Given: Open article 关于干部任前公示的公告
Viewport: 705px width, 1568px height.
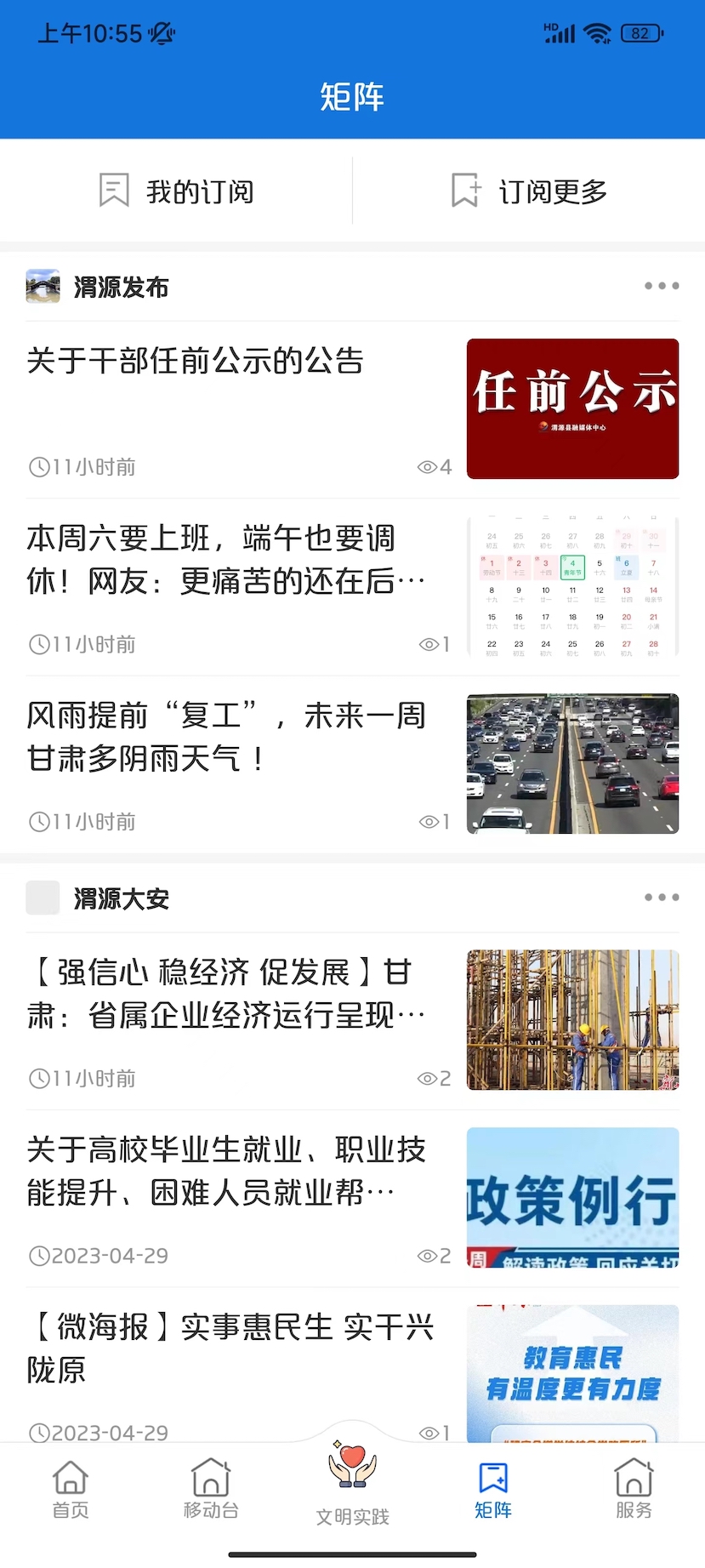Looking at the screenshot, I should [x=195, y=362].
